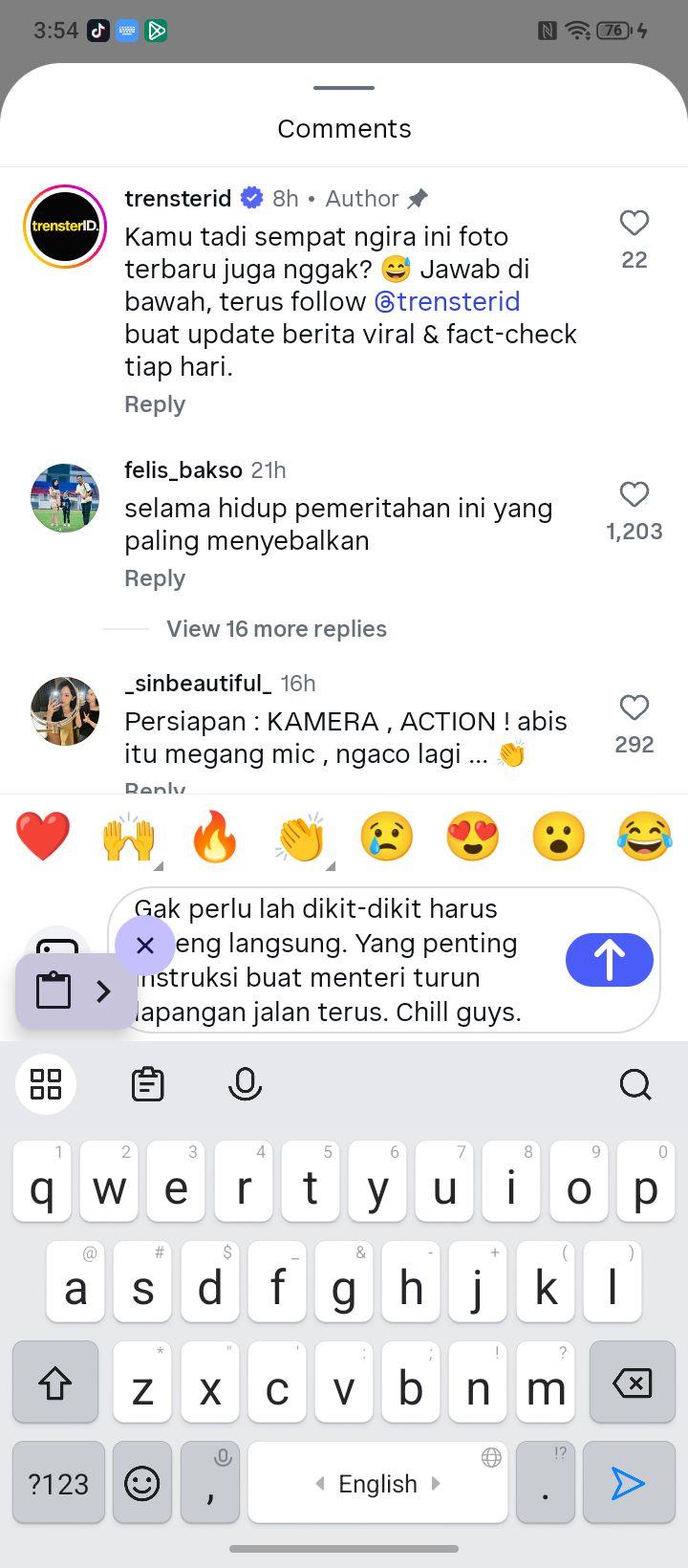Viewport: 688px width, 1568px height.
Task: Paste from the clipboard suggestion chip
Action: 75,991
